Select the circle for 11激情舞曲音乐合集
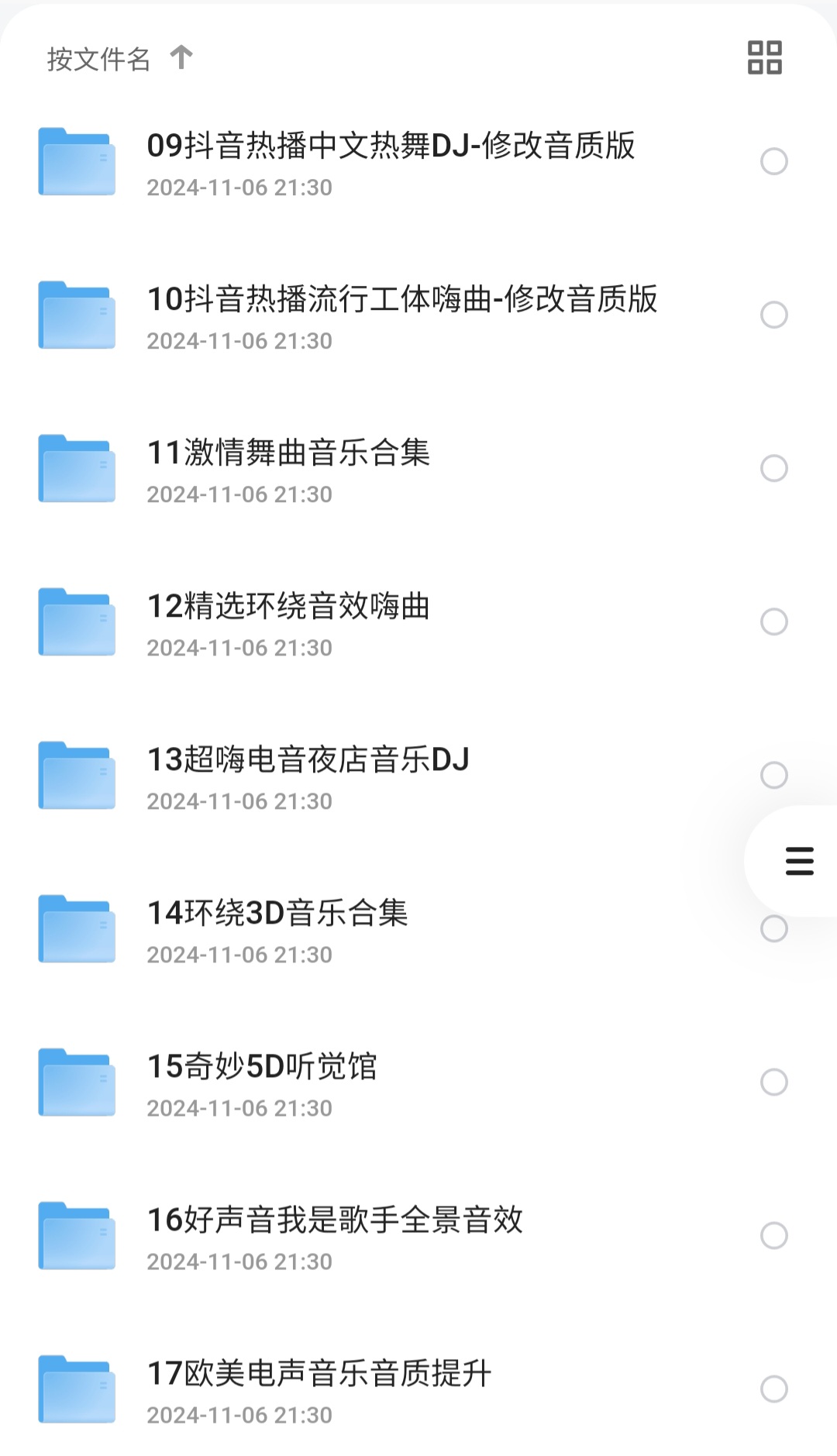Image resolution: width=837 pixels, height=1456 pixels. 773,469
